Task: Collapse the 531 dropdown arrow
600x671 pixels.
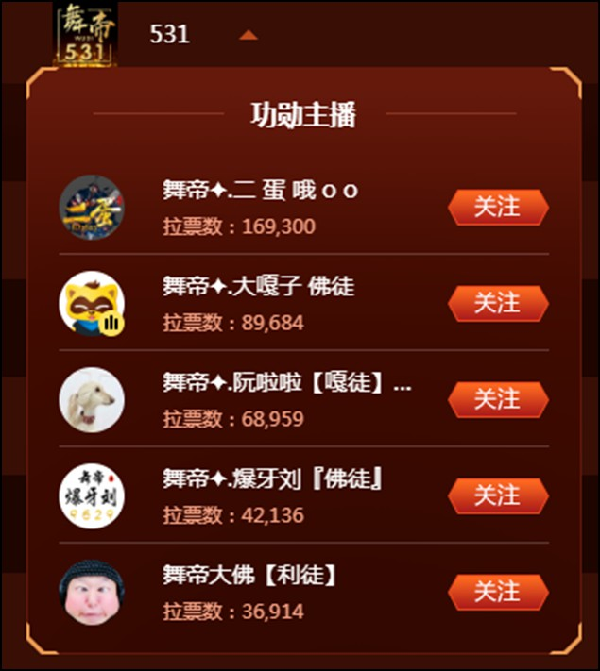Action: click(248, 36)
